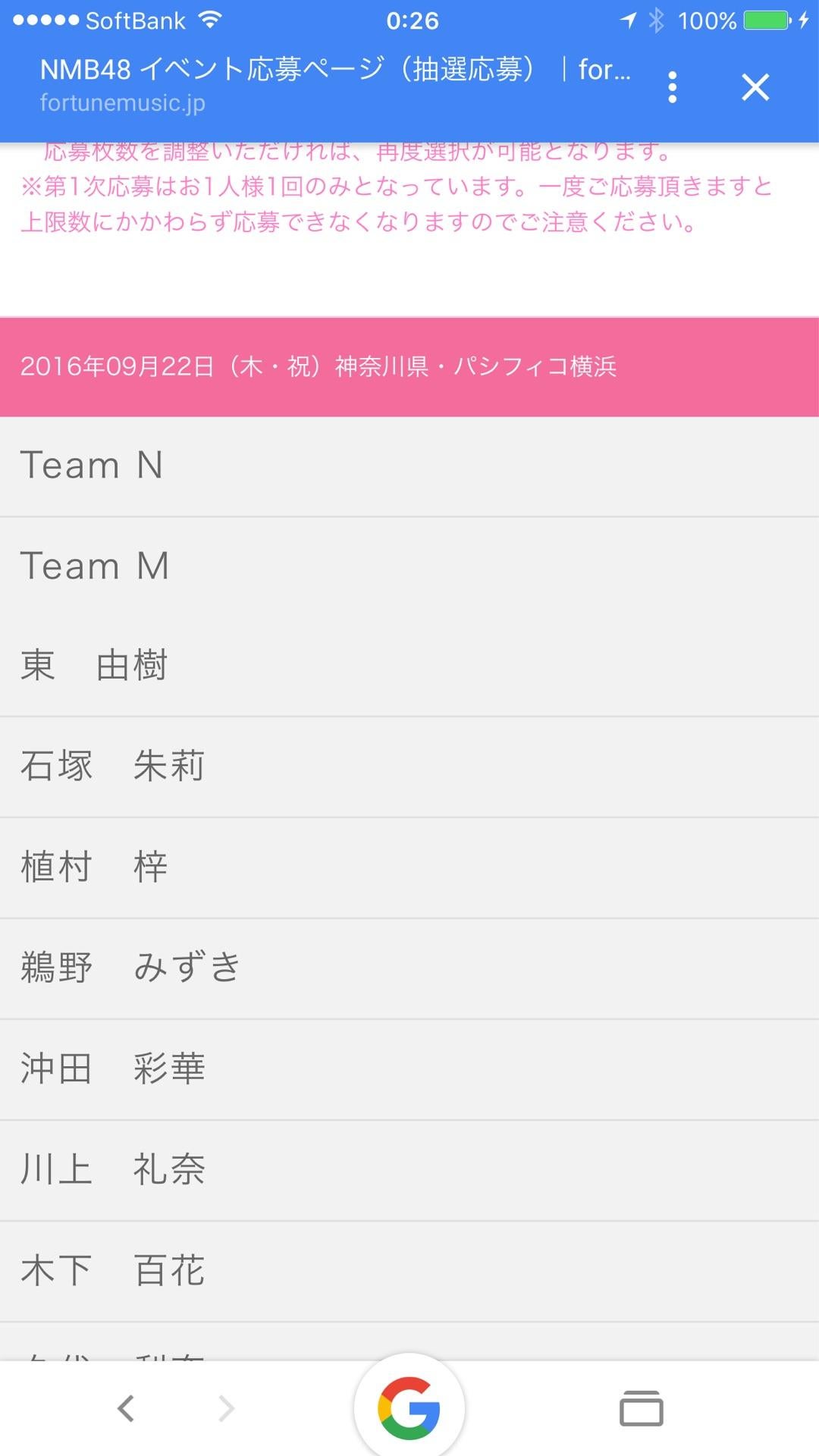
Task: Close the in-app browser page
Action: click(x=755, y=87)
